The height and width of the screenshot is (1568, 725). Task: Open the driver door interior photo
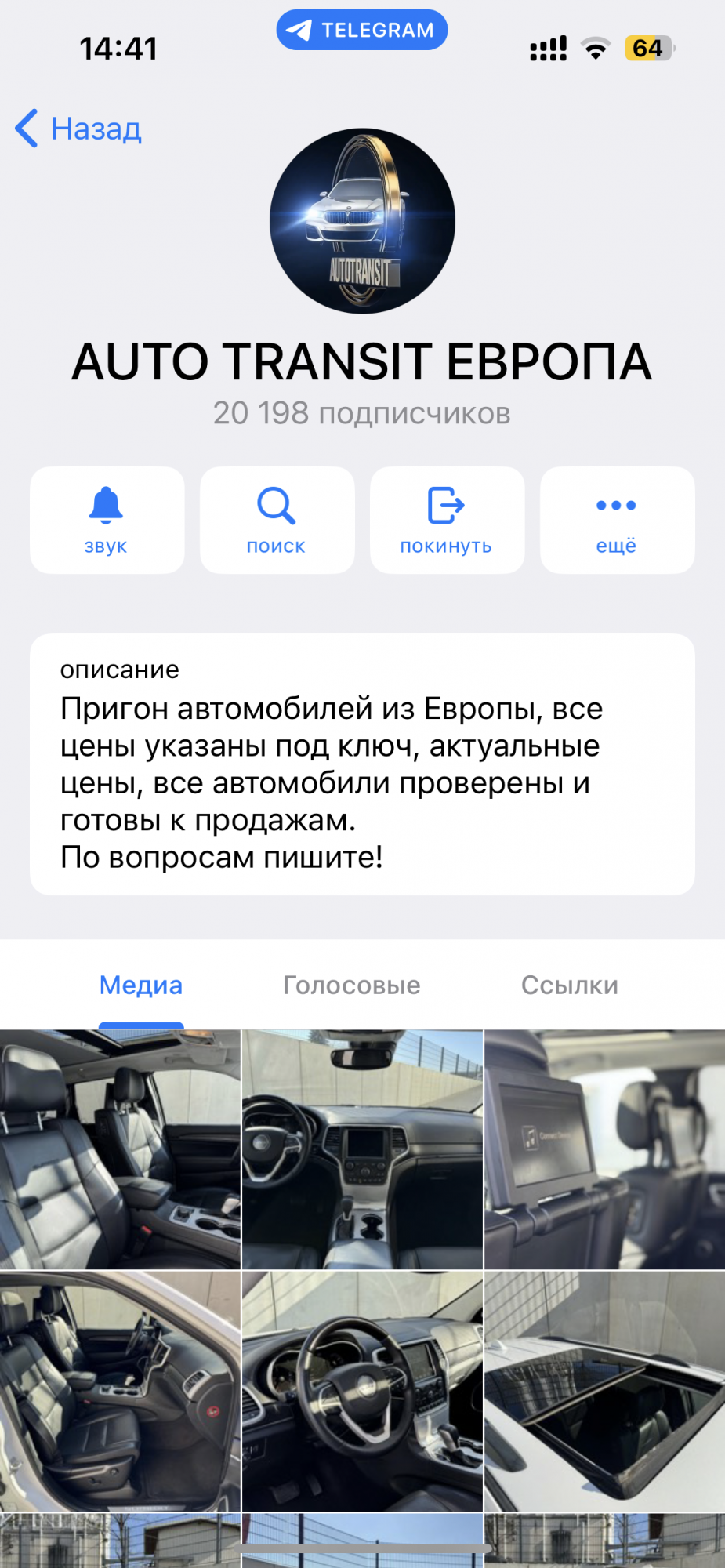[120, 1392]
